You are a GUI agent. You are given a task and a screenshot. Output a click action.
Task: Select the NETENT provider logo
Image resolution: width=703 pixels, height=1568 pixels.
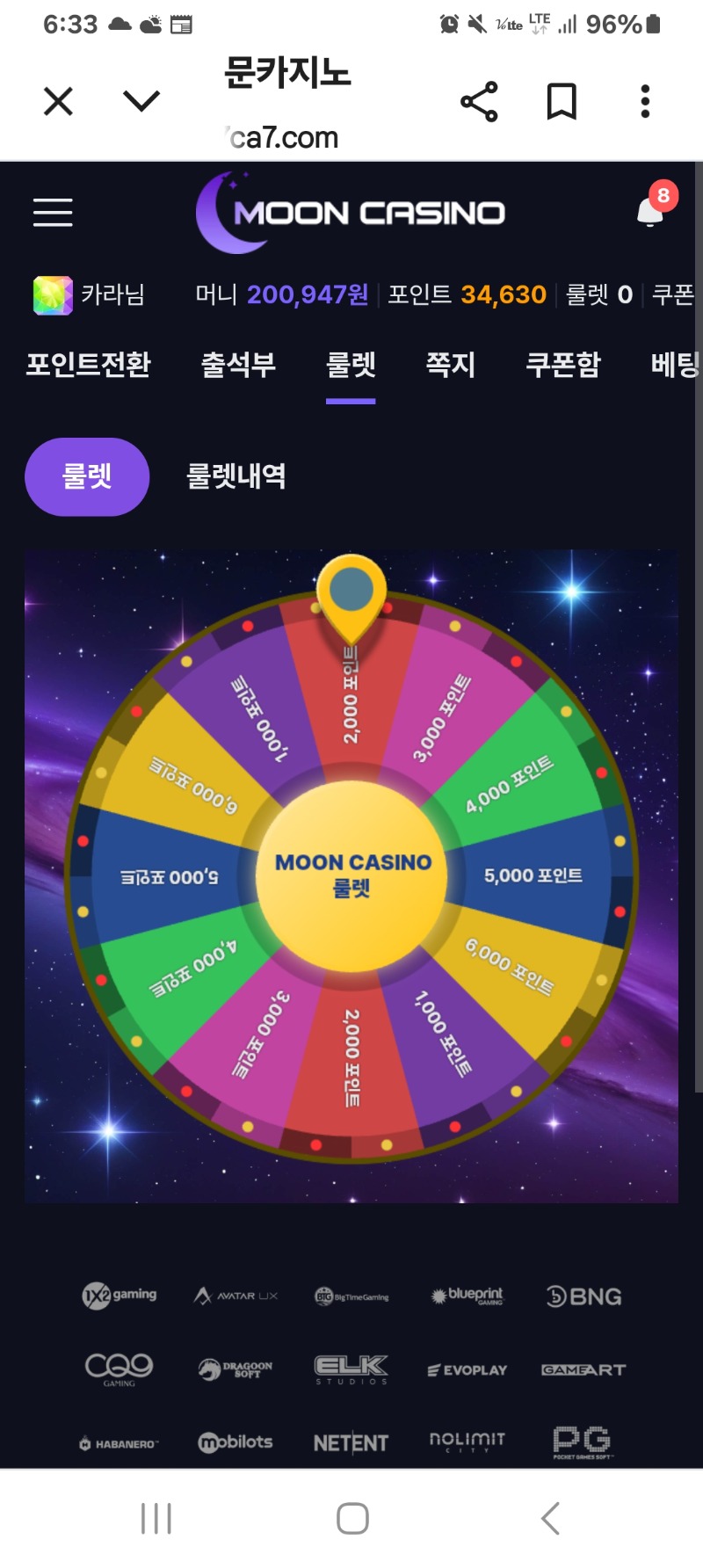coord(351,1441)
